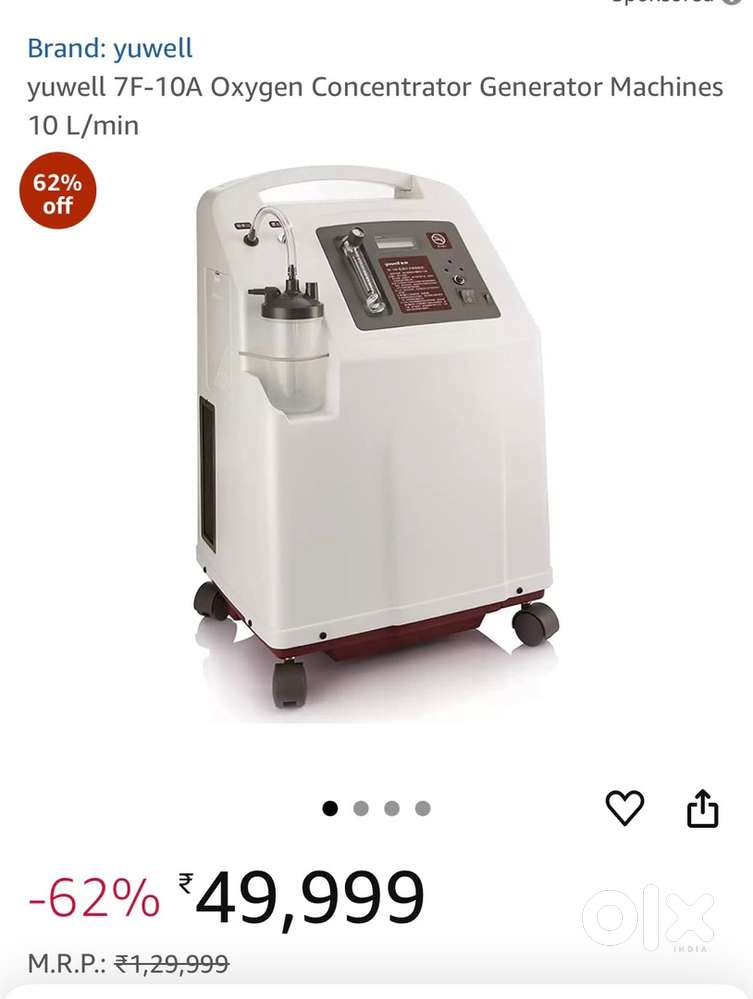
Task: Add the oxygen concentrator to wishlist
Action: [625, 807]
